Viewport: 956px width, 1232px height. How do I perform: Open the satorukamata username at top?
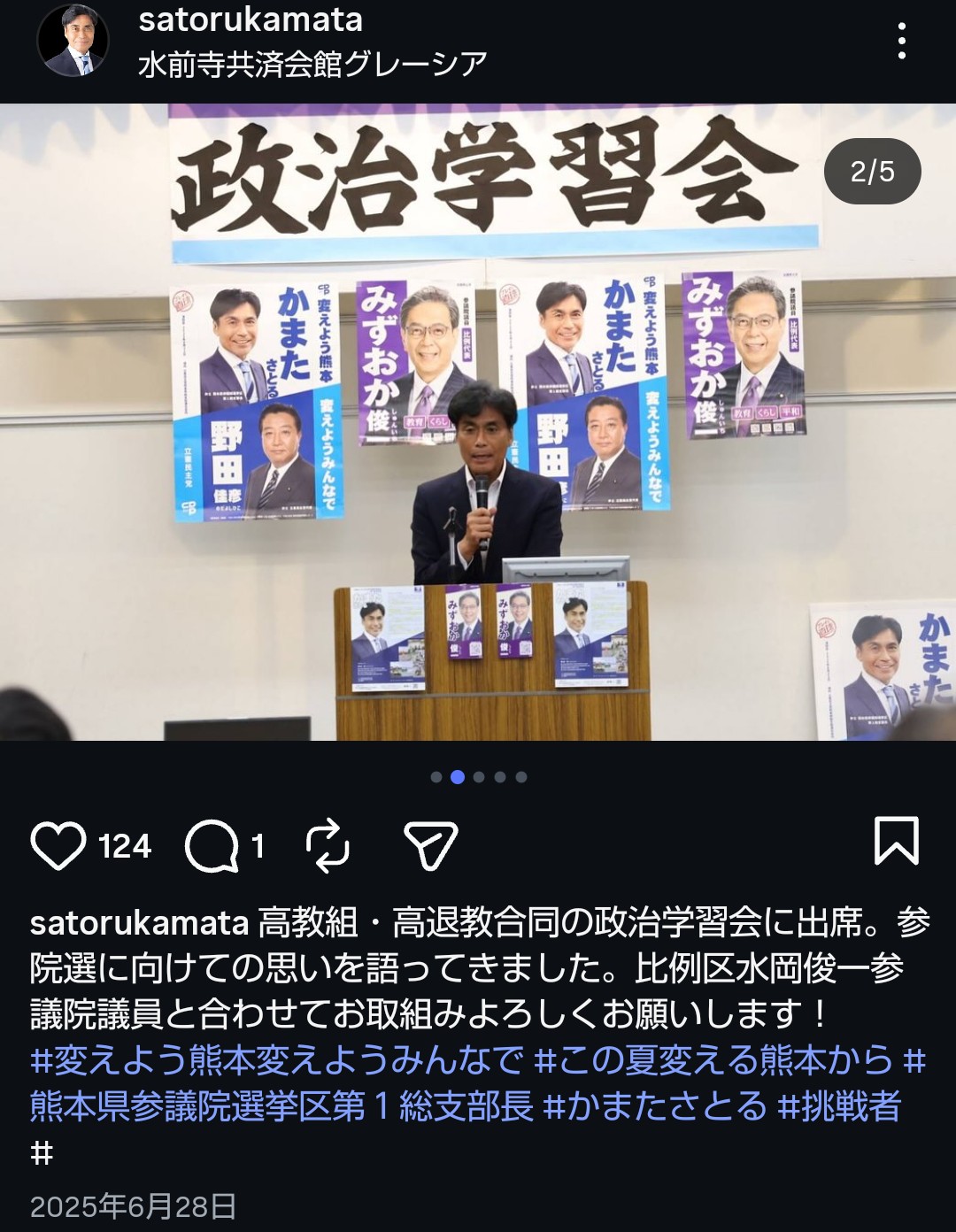[x=251, y=19]
